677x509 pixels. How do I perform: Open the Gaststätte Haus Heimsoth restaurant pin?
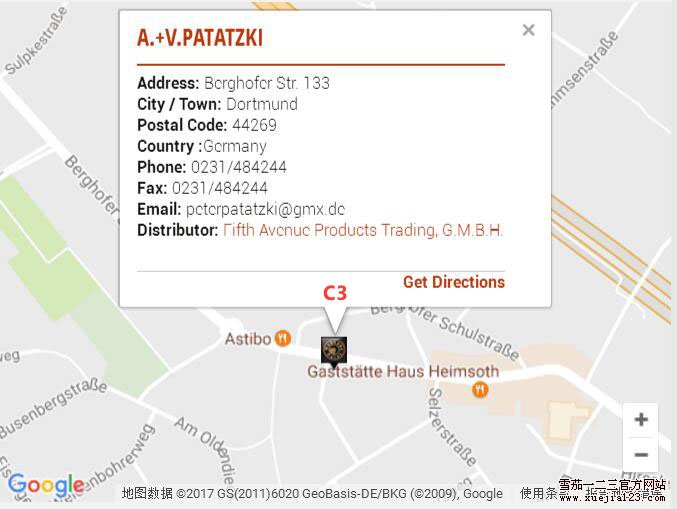coord(480,390)
